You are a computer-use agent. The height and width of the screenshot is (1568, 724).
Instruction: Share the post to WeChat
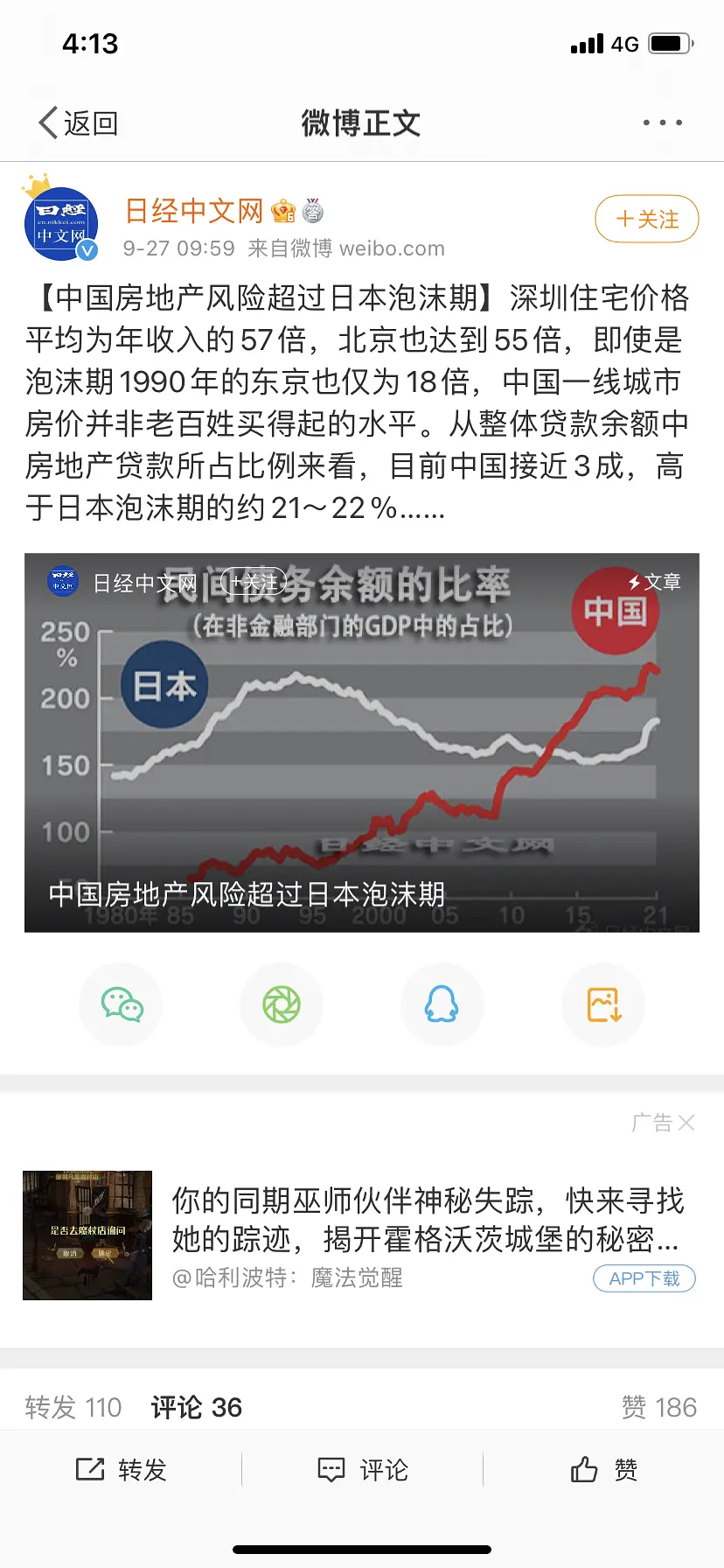122,1004
